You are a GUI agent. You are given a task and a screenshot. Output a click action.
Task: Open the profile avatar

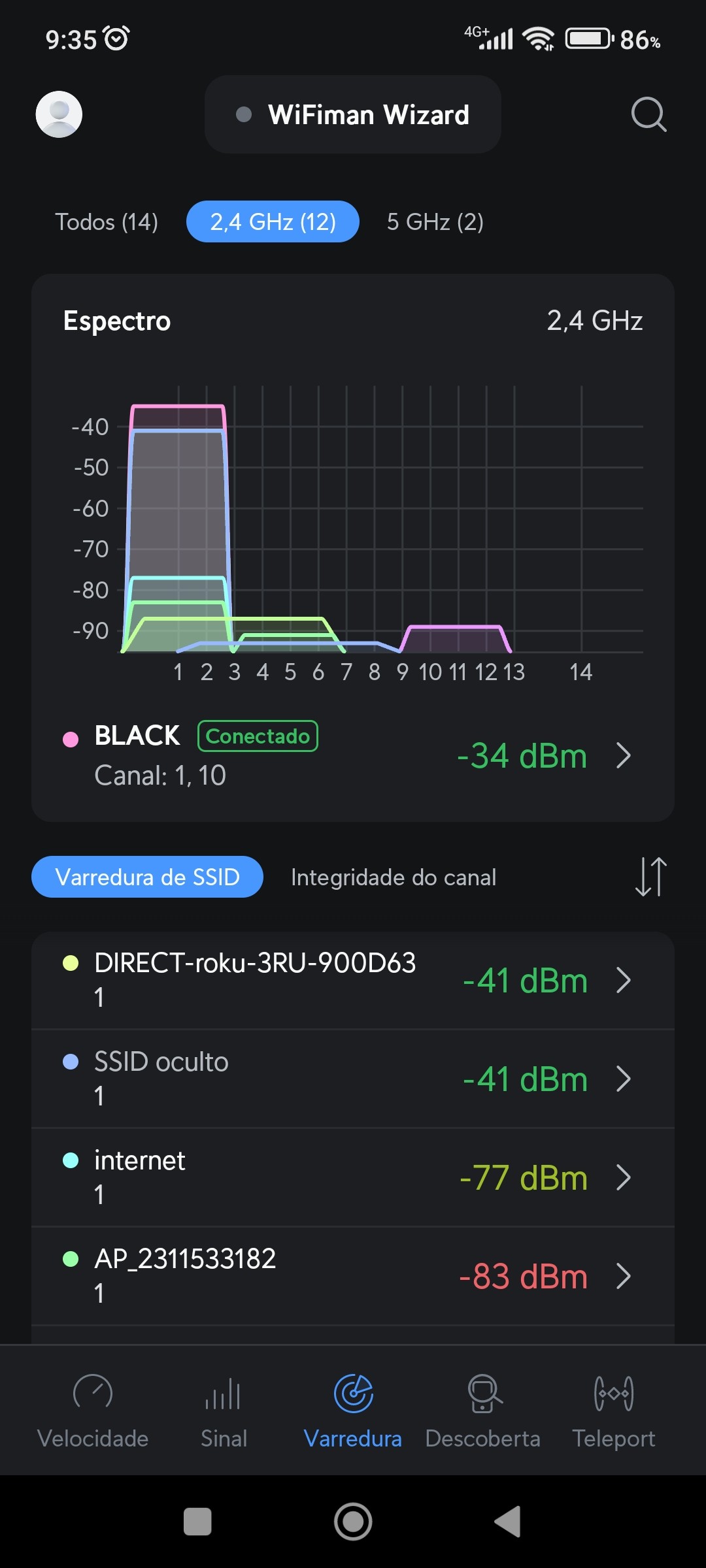(59, 114)
